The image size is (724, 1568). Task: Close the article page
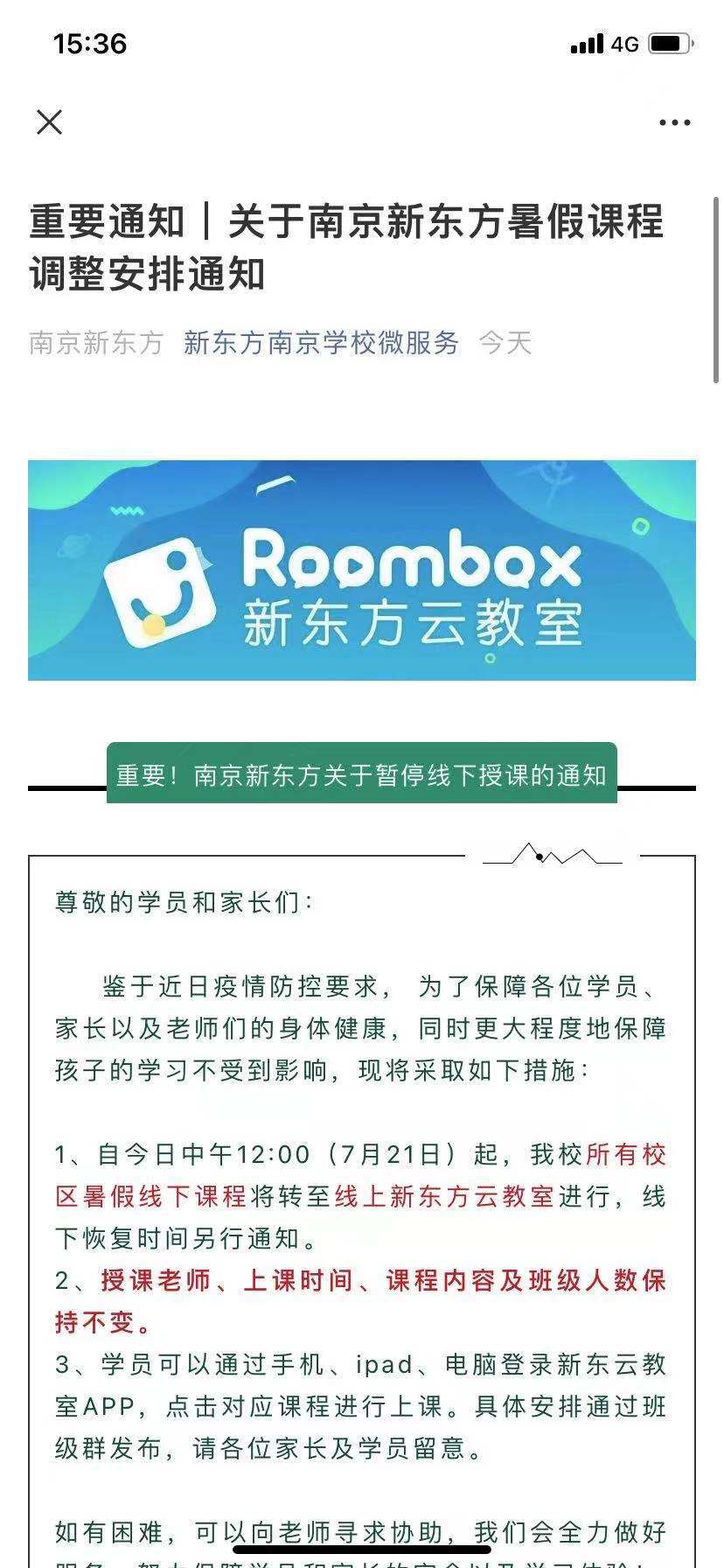(50, 122)
